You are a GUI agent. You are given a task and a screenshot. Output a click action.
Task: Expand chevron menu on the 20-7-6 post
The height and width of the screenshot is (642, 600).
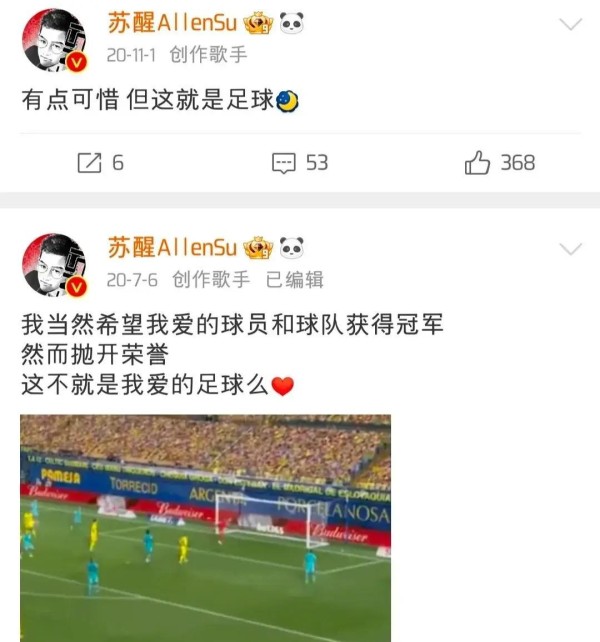571,247
